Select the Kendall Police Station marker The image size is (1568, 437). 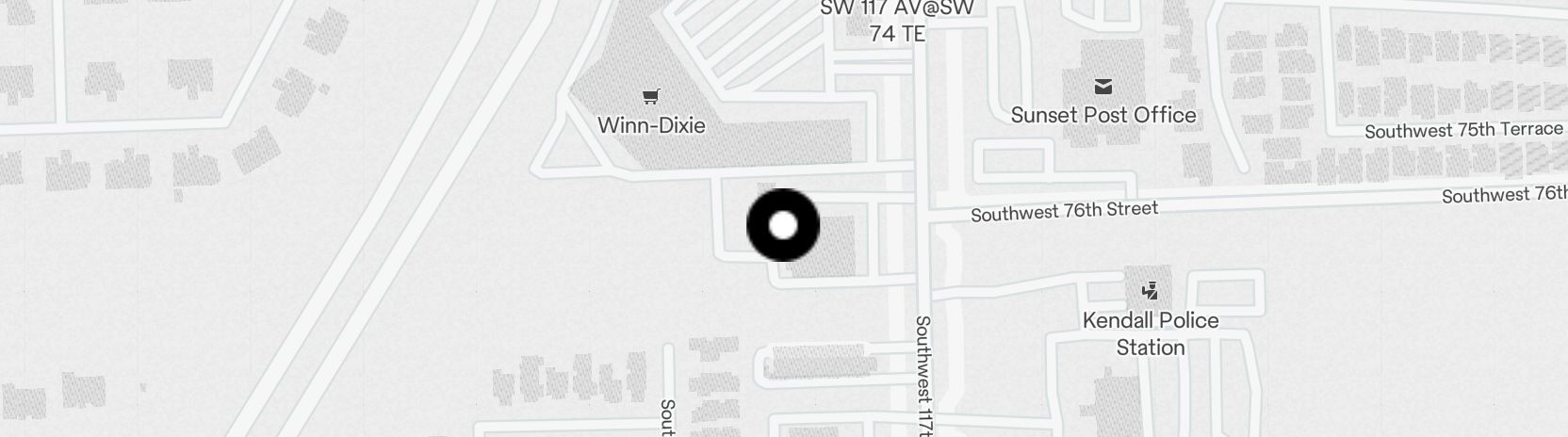click(1150, 291)
